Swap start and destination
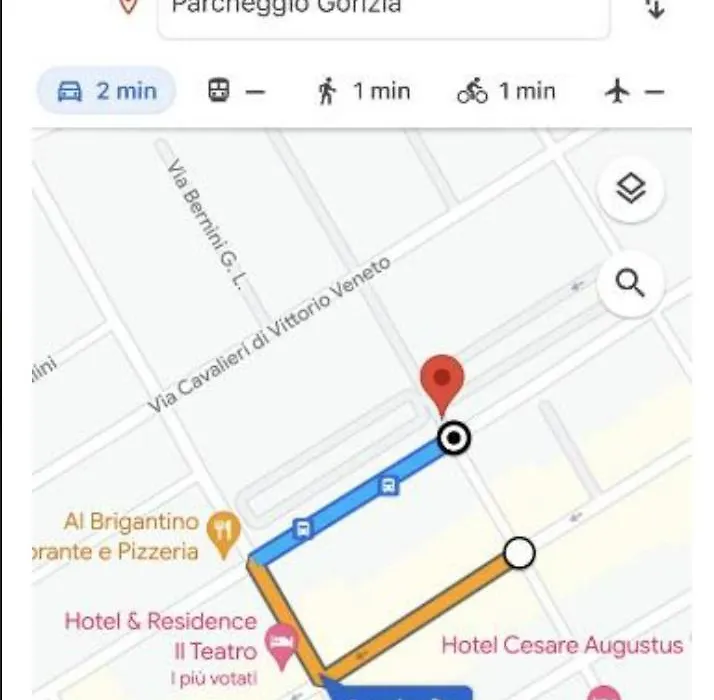Screen dimensions: 714x700 tap(655, 10)
